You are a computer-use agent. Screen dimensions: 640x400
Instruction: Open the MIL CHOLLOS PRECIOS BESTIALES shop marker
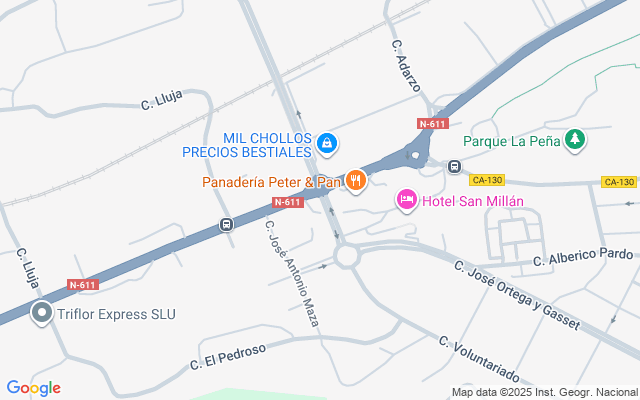pos(326,145)
